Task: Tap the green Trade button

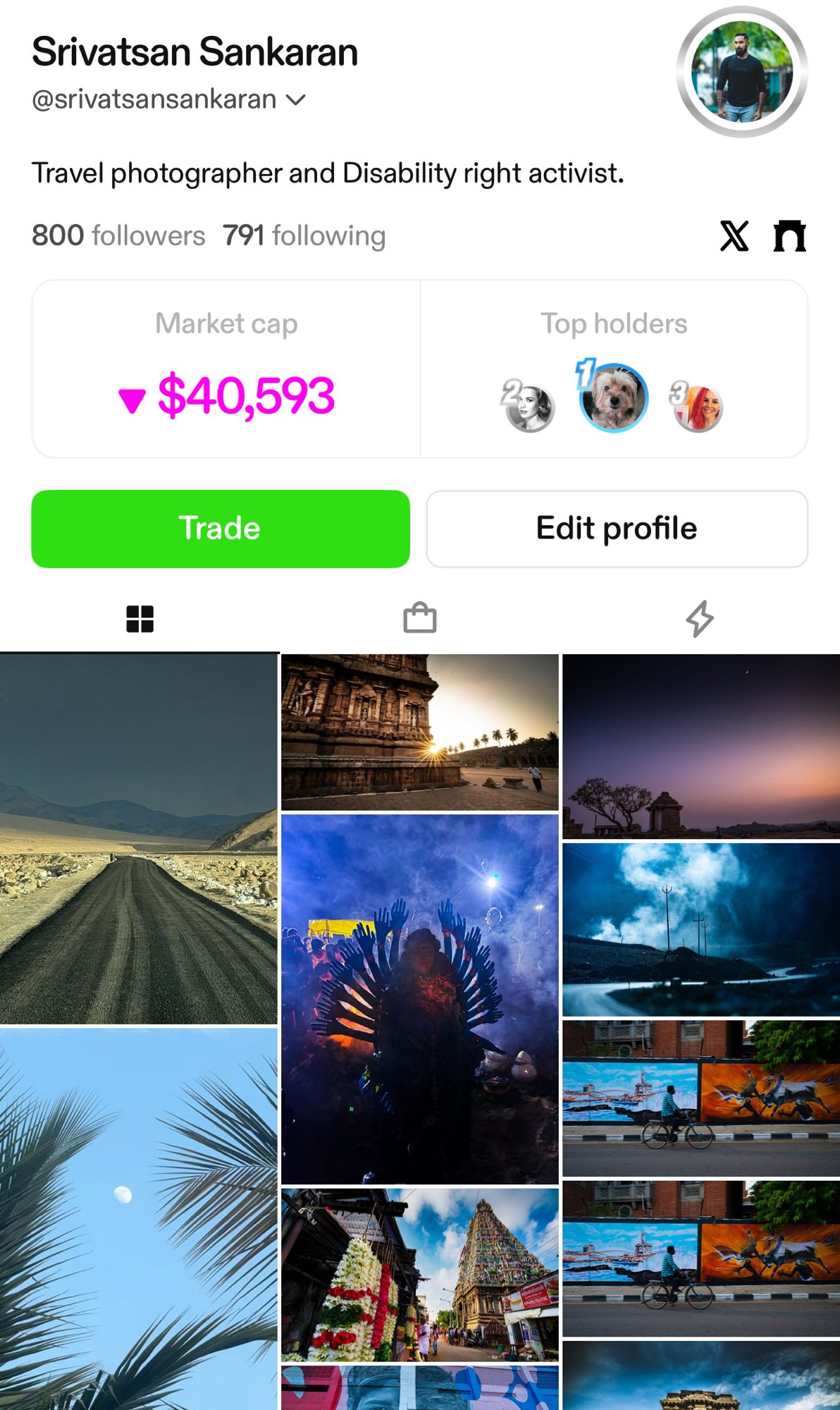Action: pyautogui.click(x=221, y=529)
